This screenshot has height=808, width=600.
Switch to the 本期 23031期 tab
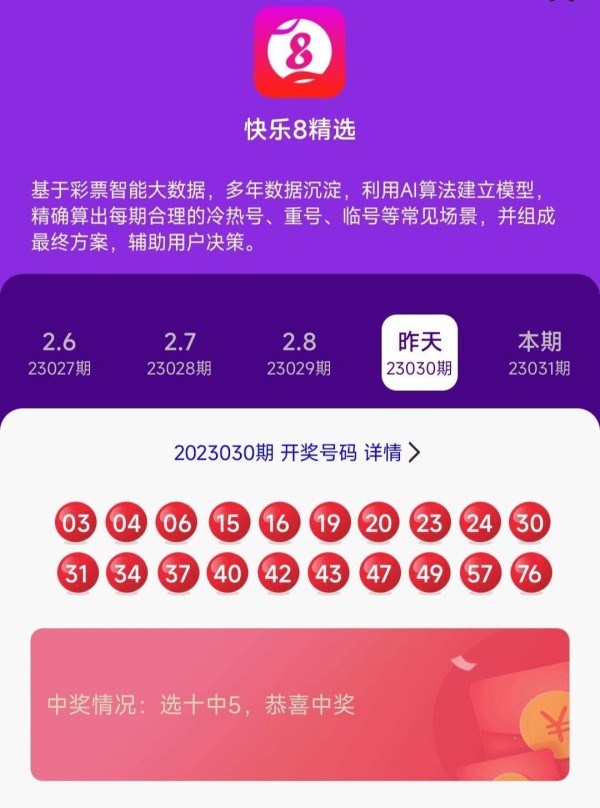click(x=539, y=353)
